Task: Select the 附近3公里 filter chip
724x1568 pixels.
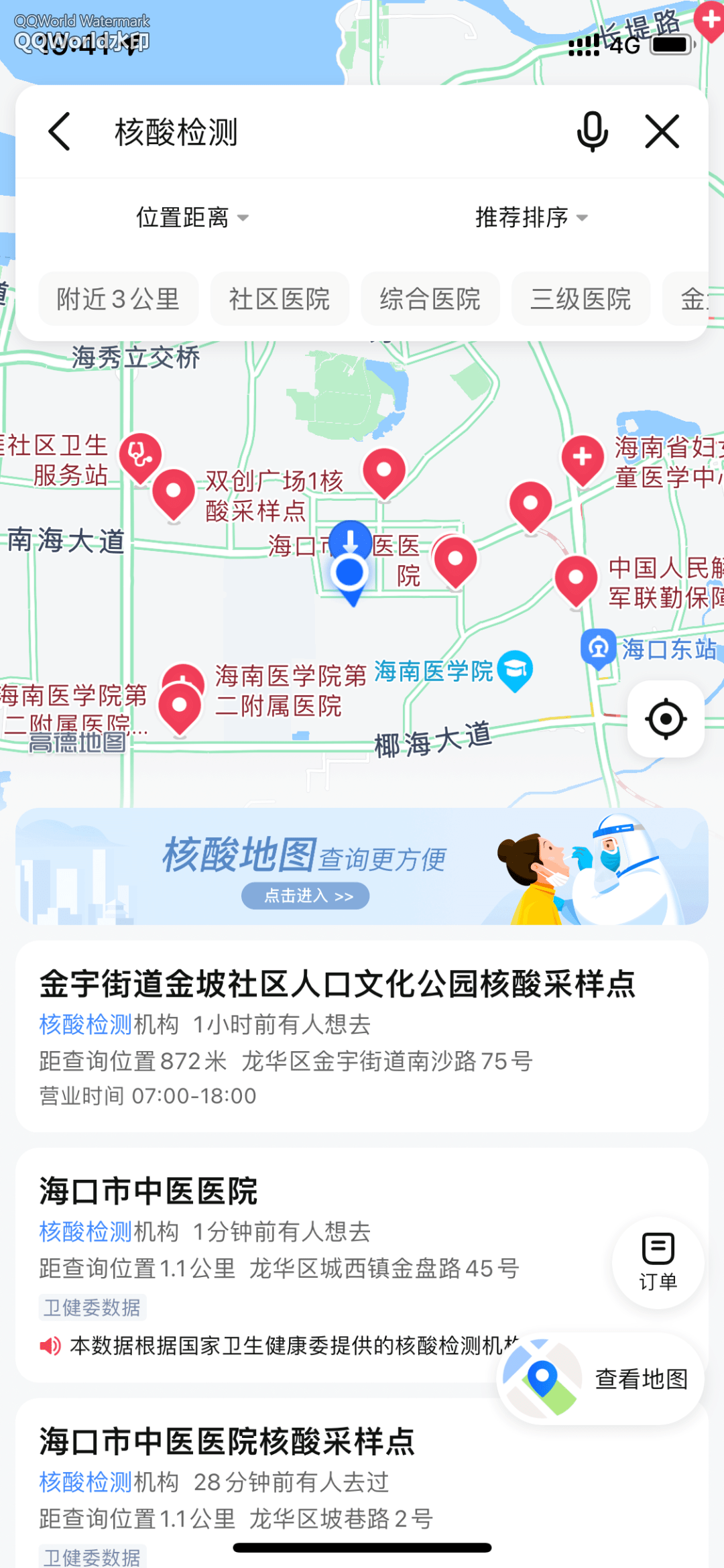Action: click(x=119, y=299)
